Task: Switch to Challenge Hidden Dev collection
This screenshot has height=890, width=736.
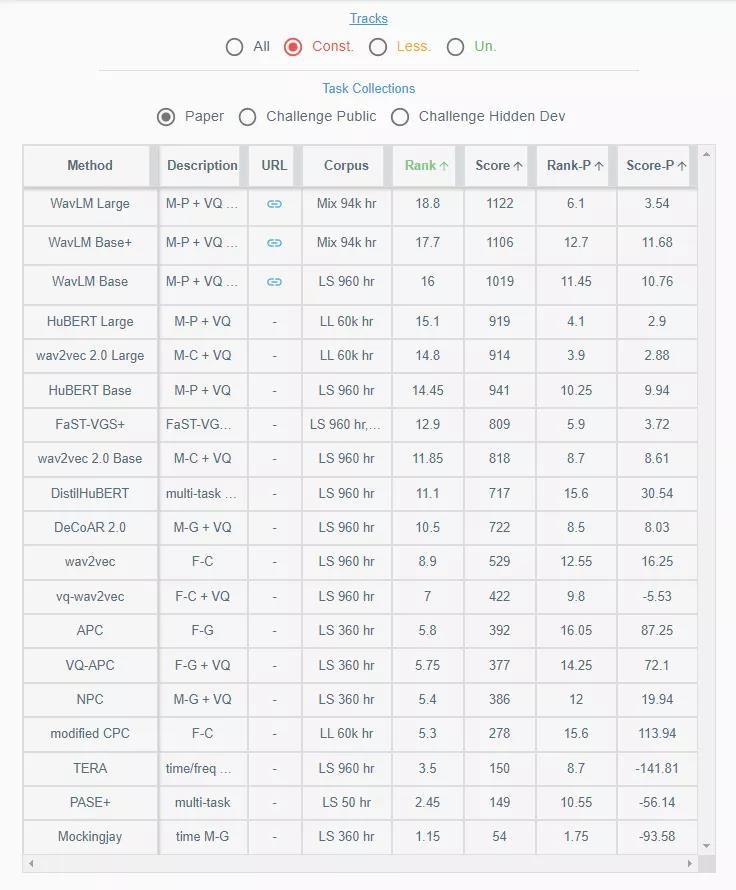Action: tap(400, 117)
